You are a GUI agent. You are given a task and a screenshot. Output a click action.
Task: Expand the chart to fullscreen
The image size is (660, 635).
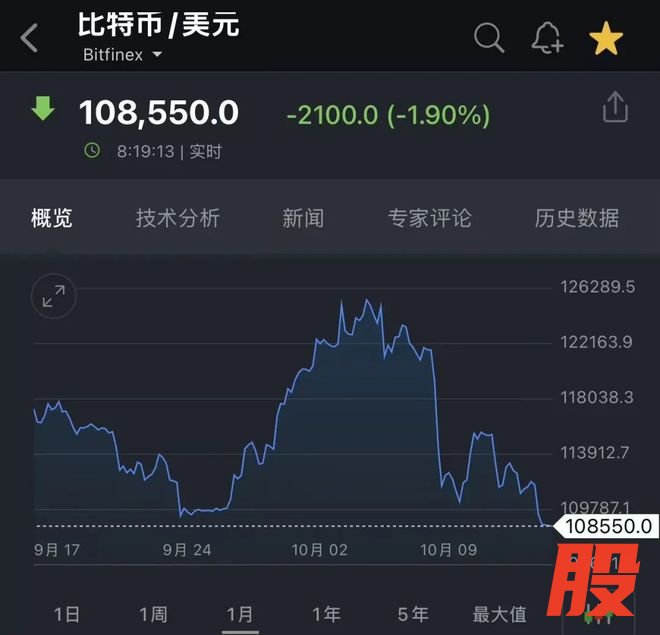54,295
